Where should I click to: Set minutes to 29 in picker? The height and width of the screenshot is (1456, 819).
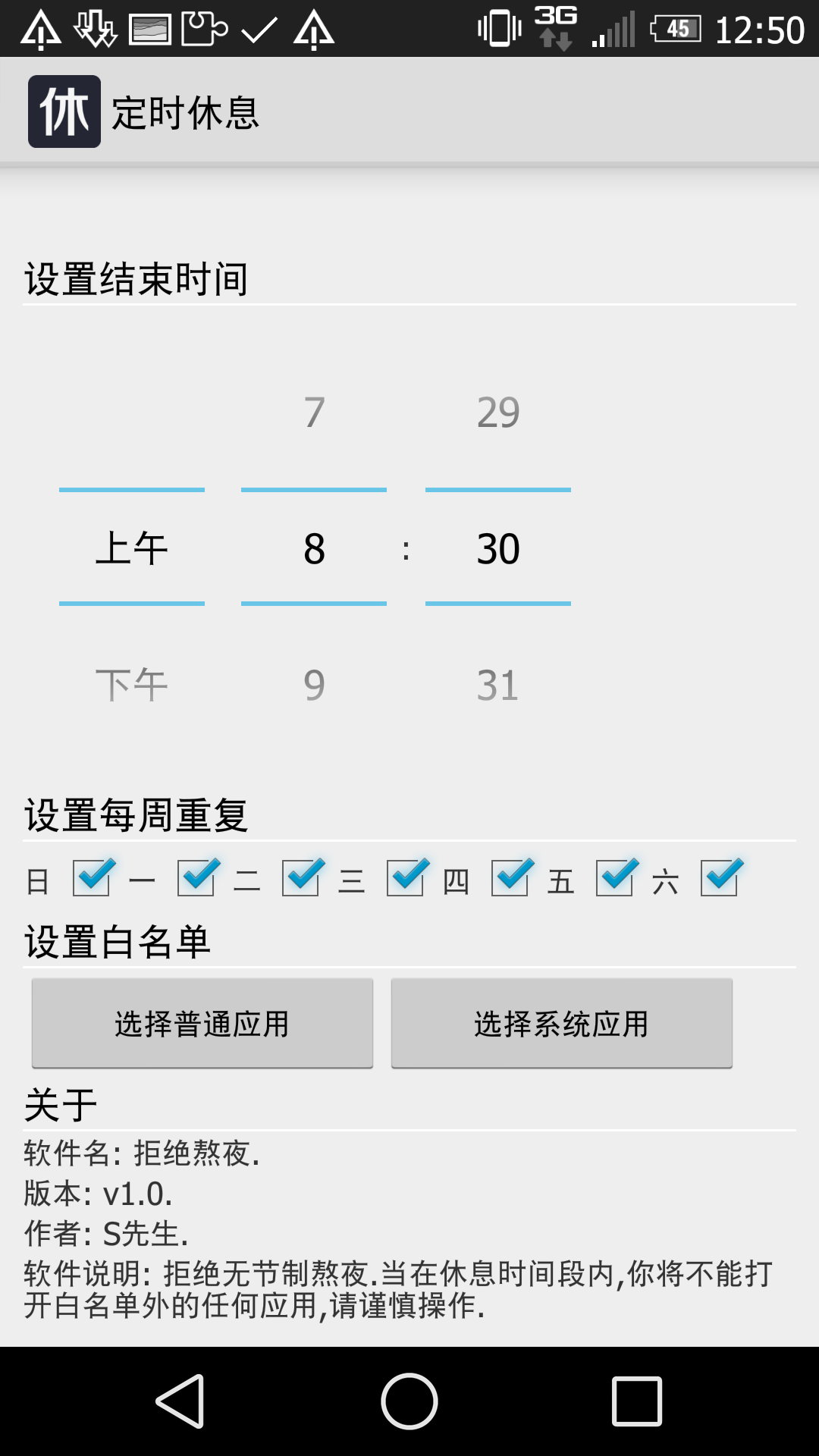click(x=498, y=413)
